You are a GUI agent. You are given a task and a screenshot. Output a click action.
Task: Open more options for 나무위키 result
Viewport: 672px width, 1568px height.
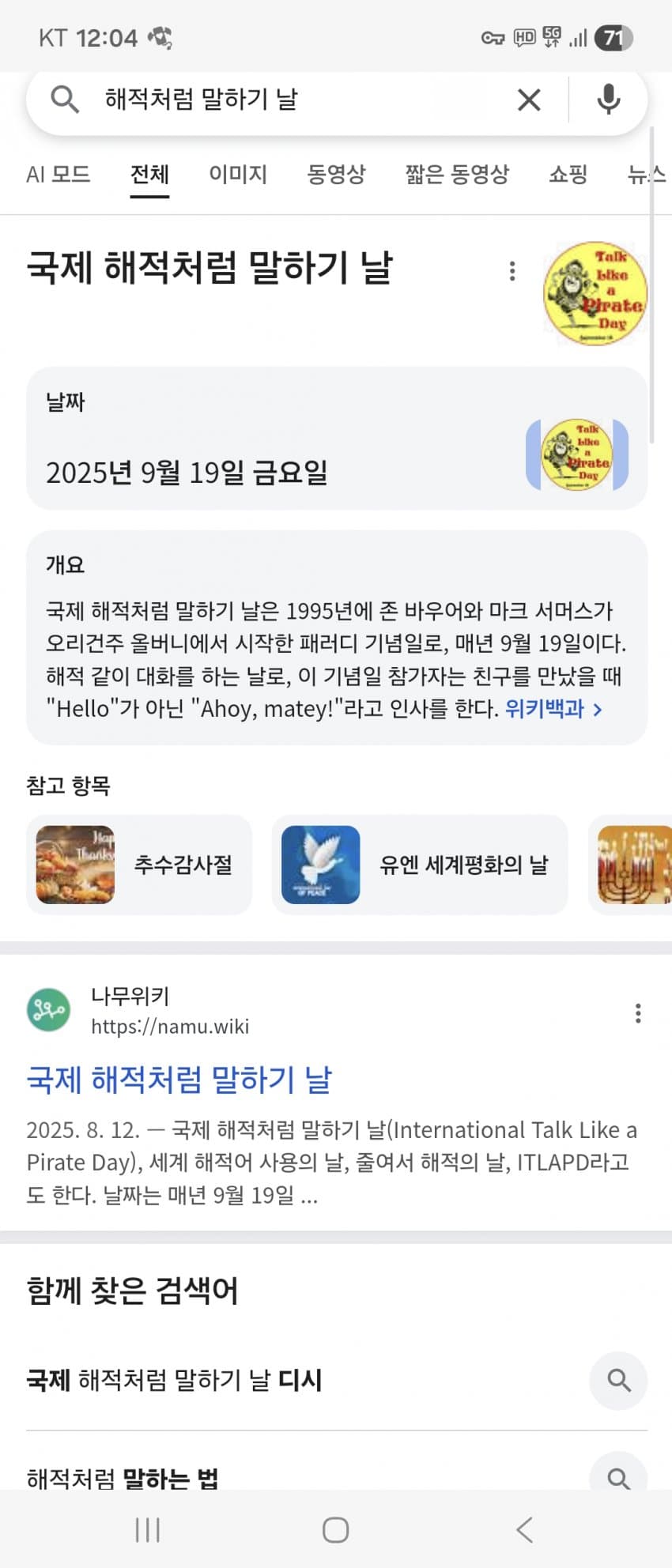pos(638,1013)
